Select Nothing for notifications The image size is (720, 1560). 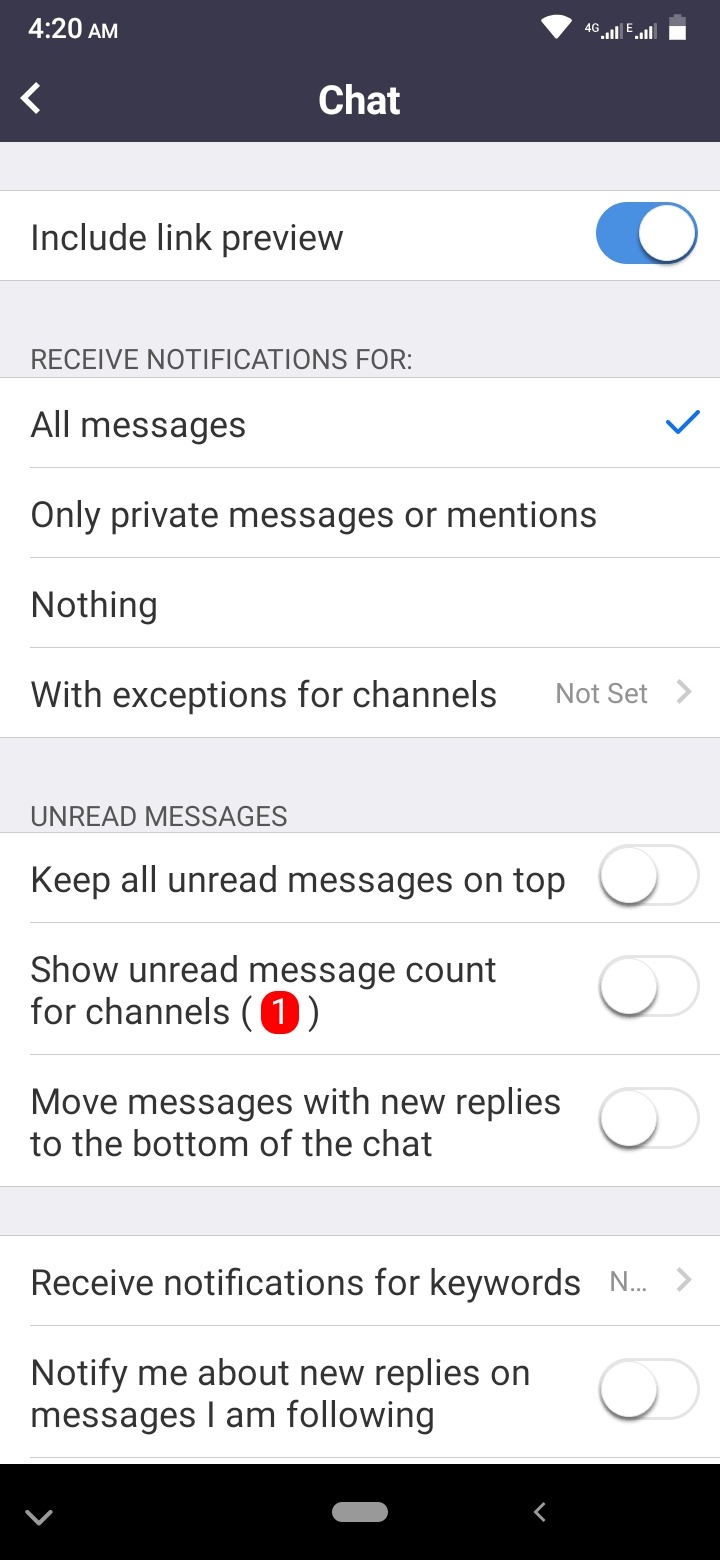point(360,604)
